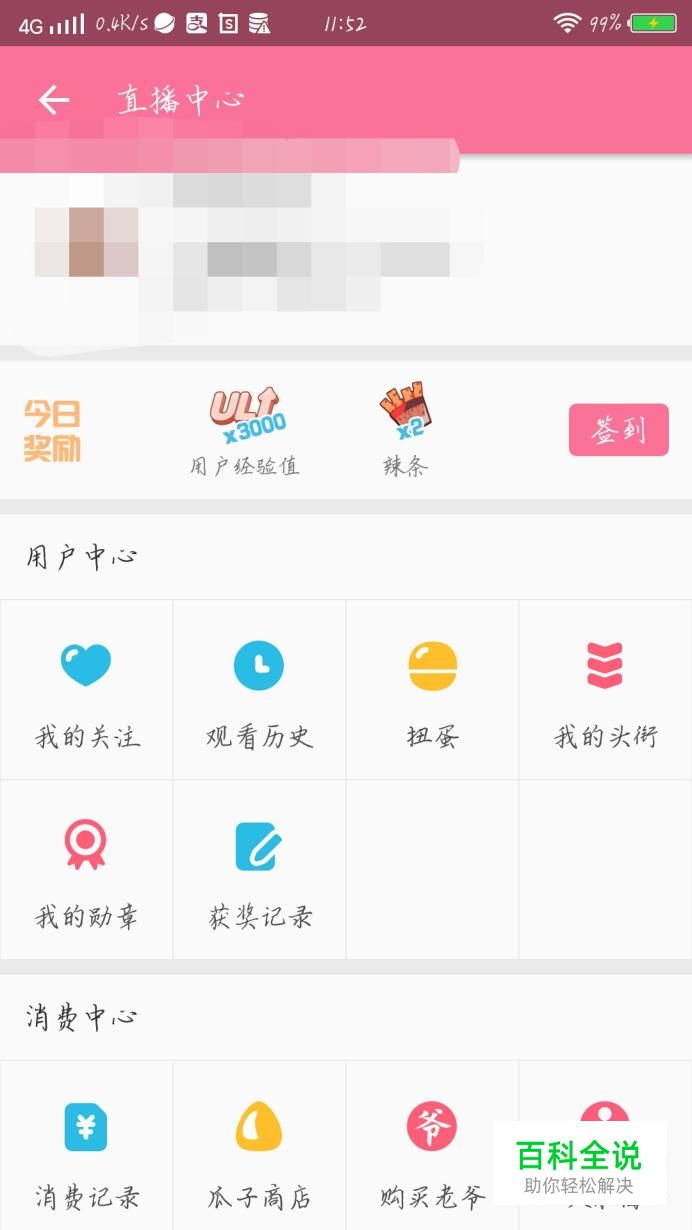Open 我的关注
The width and height of the screenshot is (692, 1230).
(x=86, y=690)
